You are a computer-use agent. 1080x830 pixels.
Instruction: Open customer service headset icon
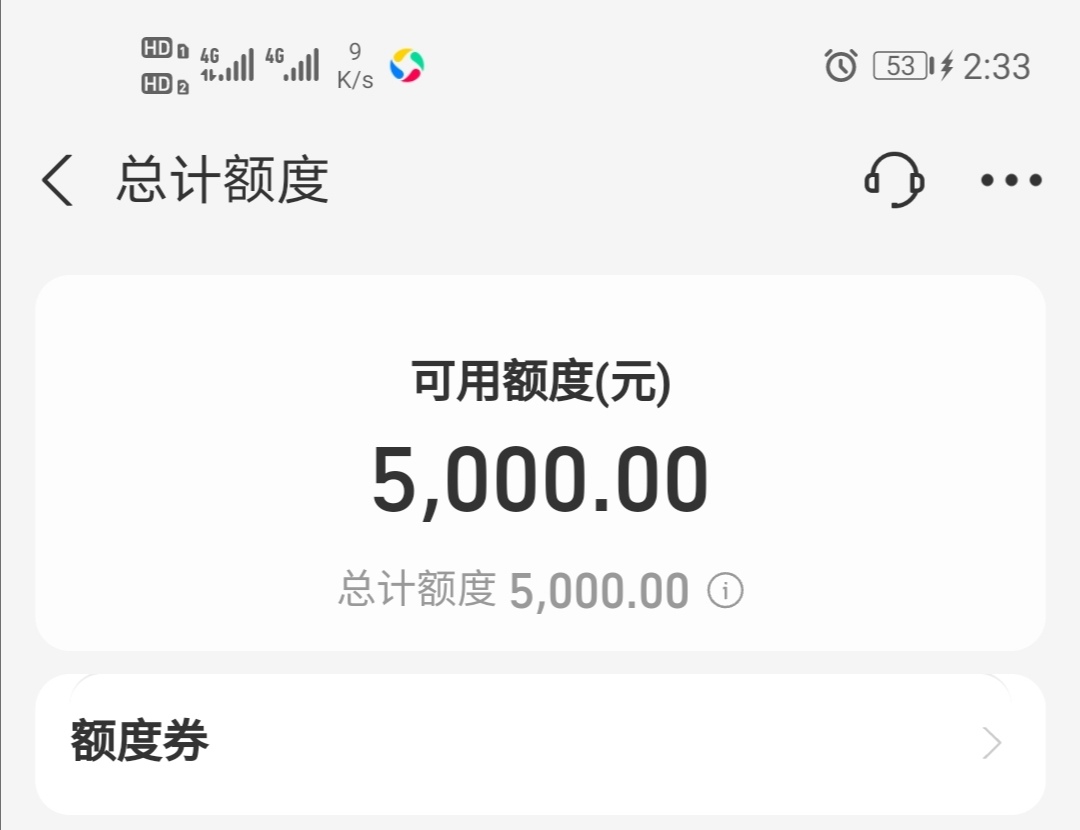[x=893, y=180]
